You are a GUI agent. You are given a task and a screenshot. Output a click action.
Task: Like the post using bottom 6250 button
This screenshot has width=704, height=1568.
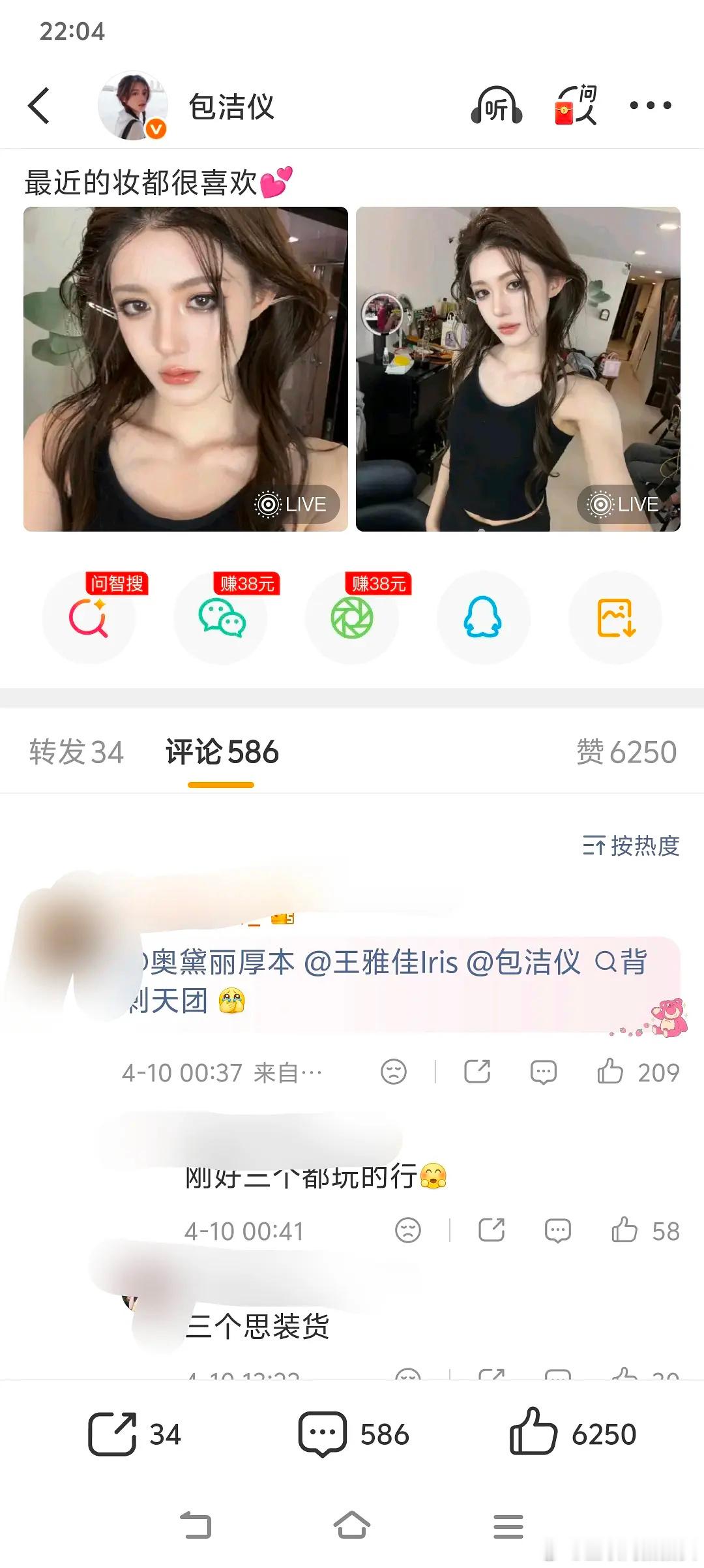click(x=573, y=1432)
